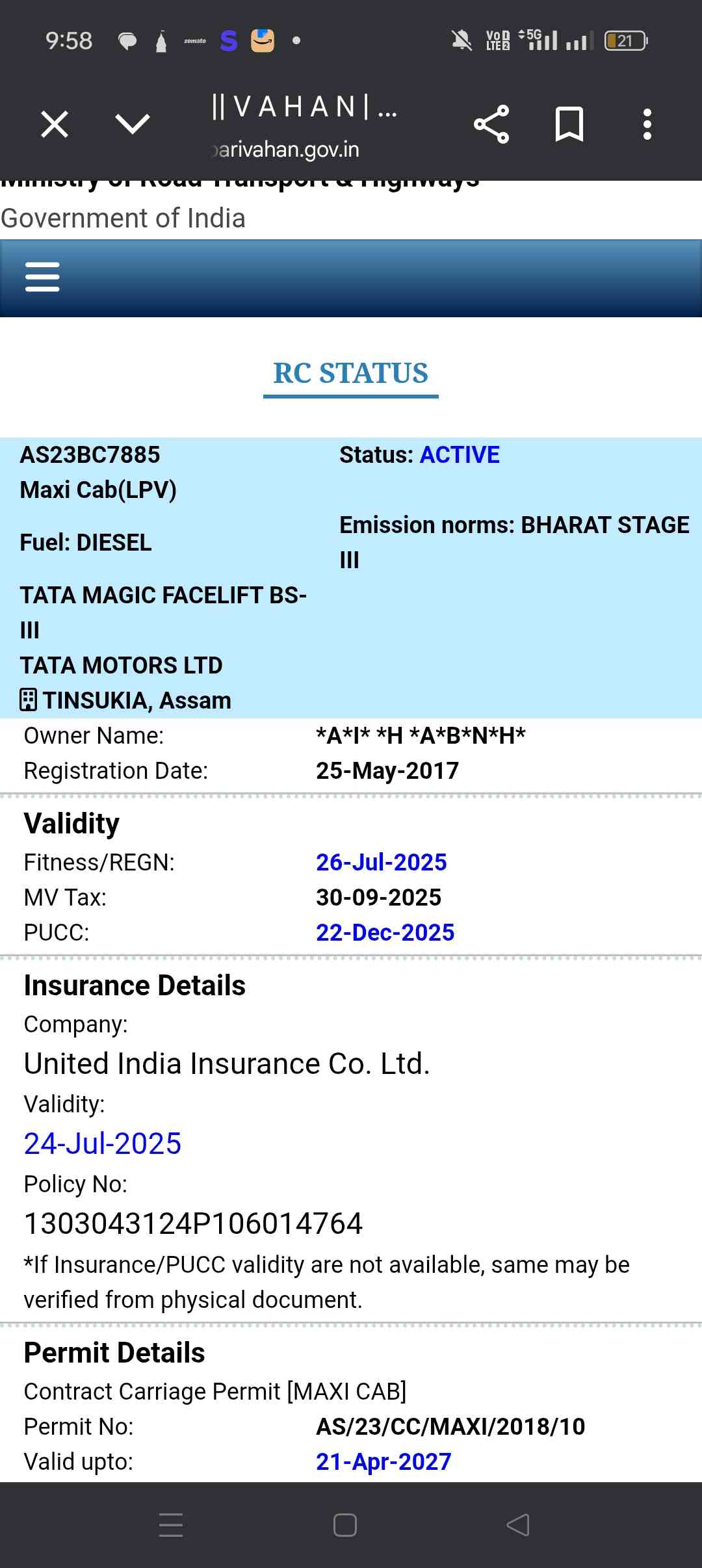Image resolution: width=702 pixels, height=1568 pixels.
Task: Open the site's hamburger menu
Action: point(42,277)
